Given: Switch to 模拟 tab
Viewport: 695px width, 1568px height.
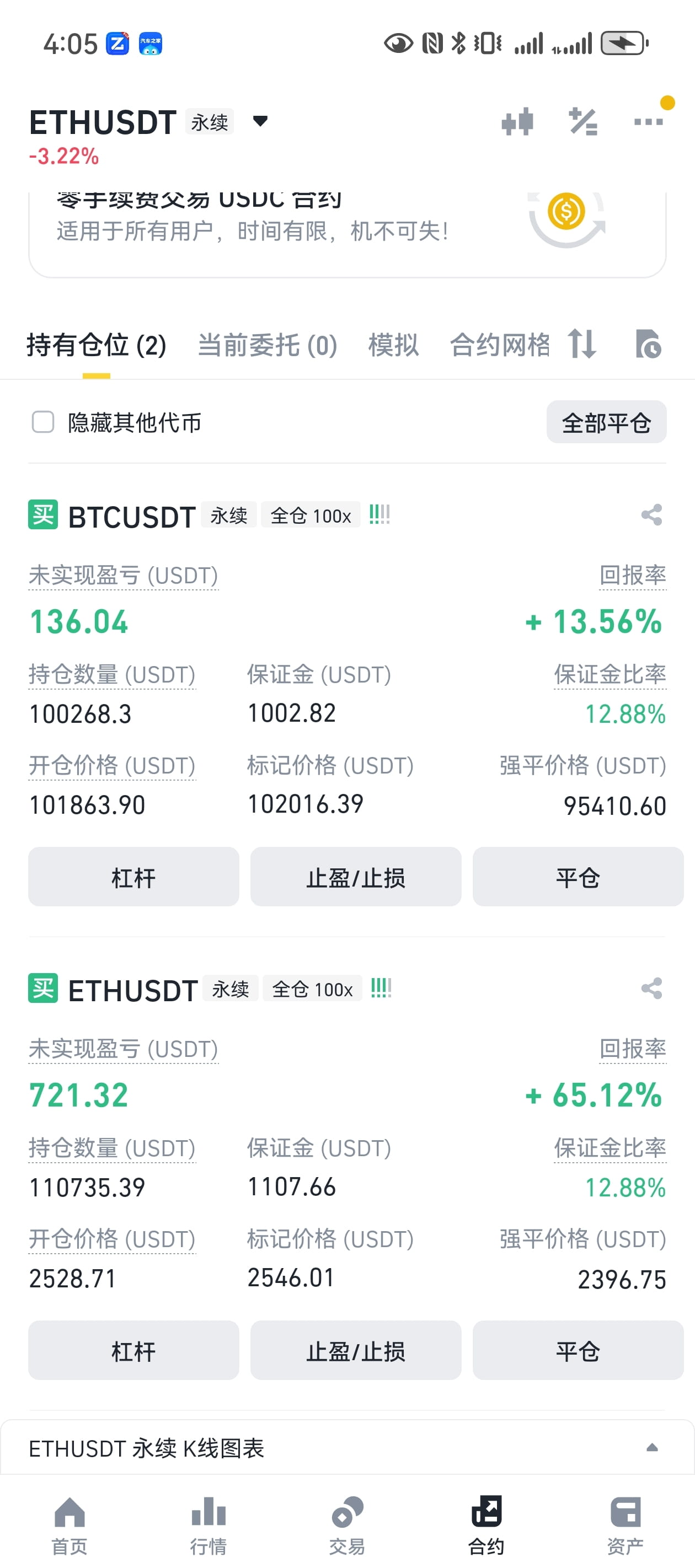Looking at the screenshot, I should (x=393, y=345).
